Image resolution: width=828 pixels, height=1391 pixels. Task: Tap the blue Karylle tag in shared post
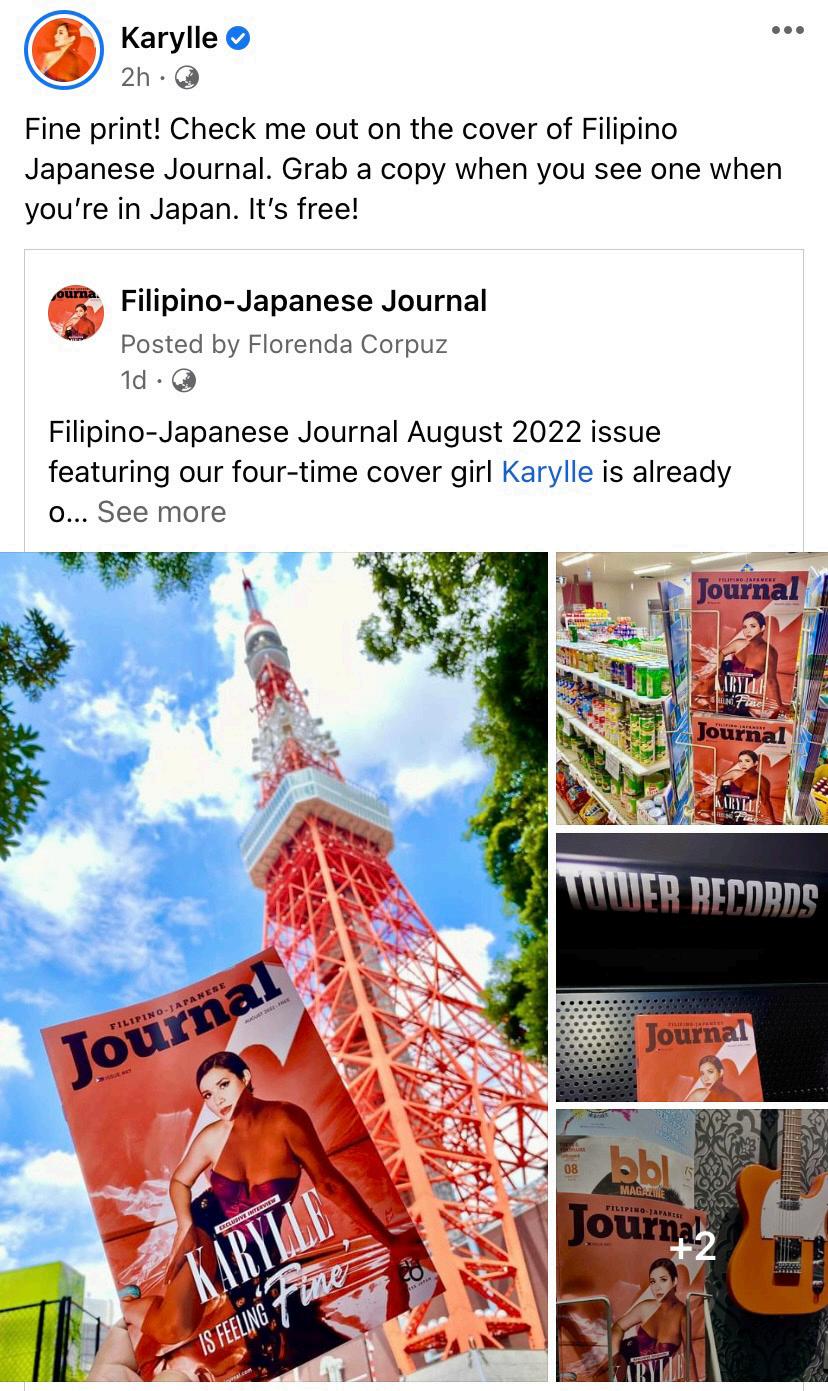pyautogui.click(x=547, y=472)
